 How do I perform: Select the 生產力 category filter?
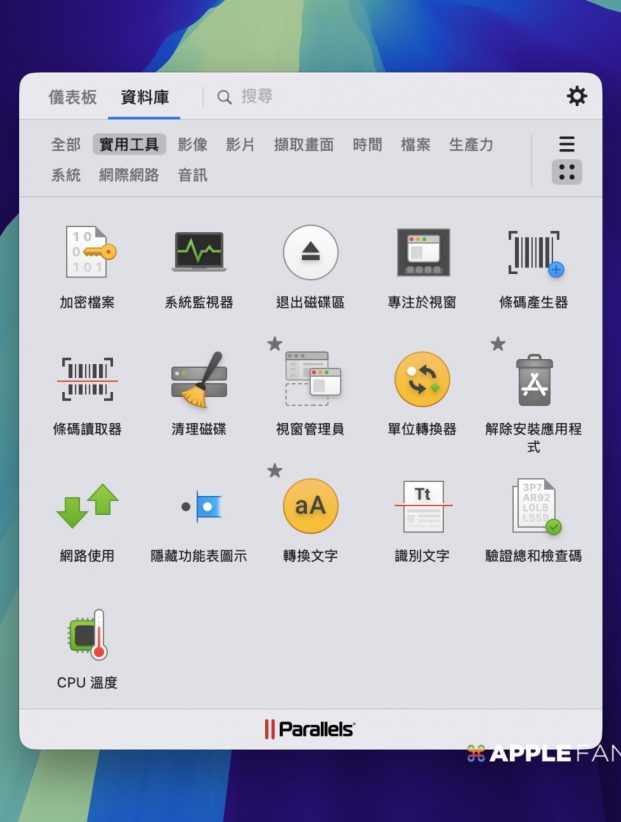coord(471,144)
